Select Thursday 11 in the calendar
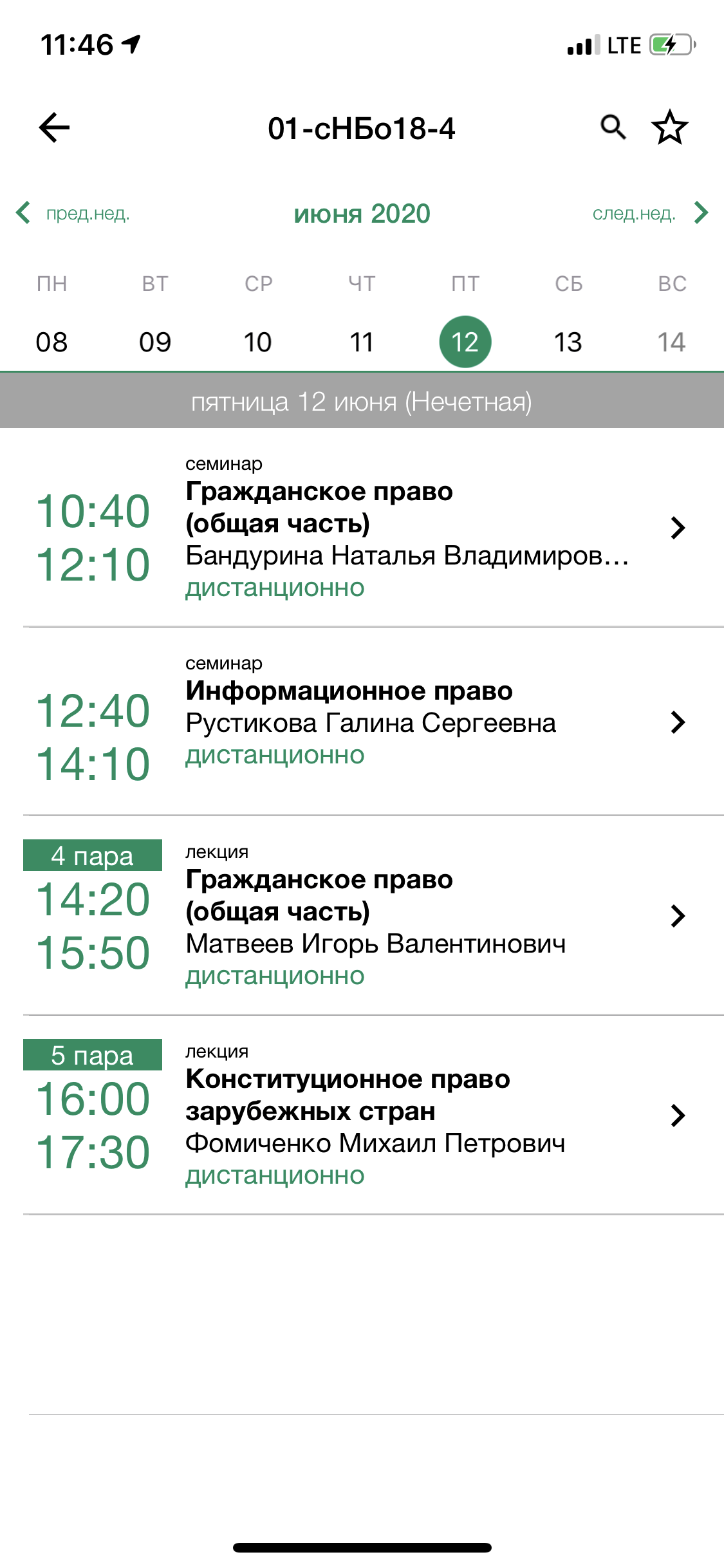Viewport: 724px width, 1568px height. pos(362,342)
